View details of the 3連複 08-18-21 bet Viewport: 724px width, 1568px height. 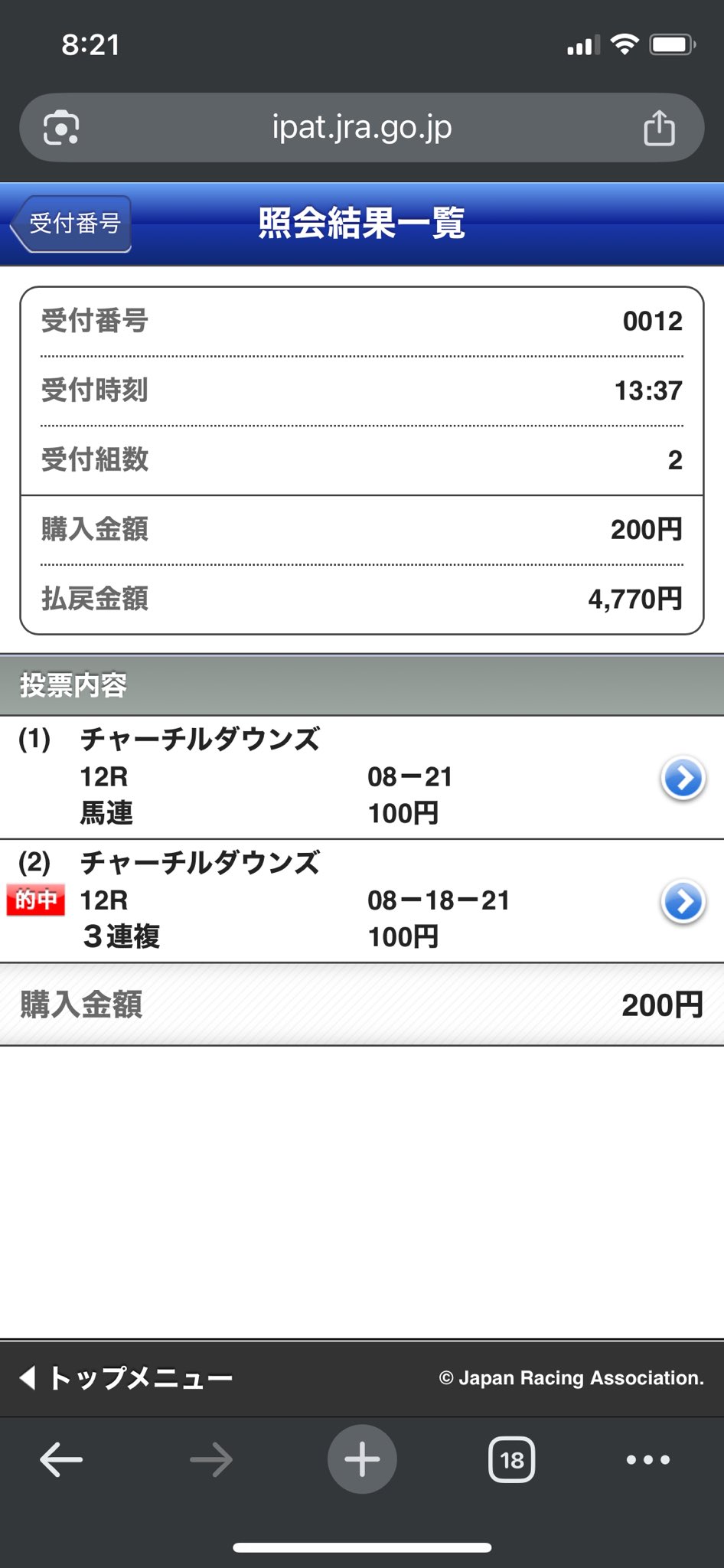(x=683, y=901)
